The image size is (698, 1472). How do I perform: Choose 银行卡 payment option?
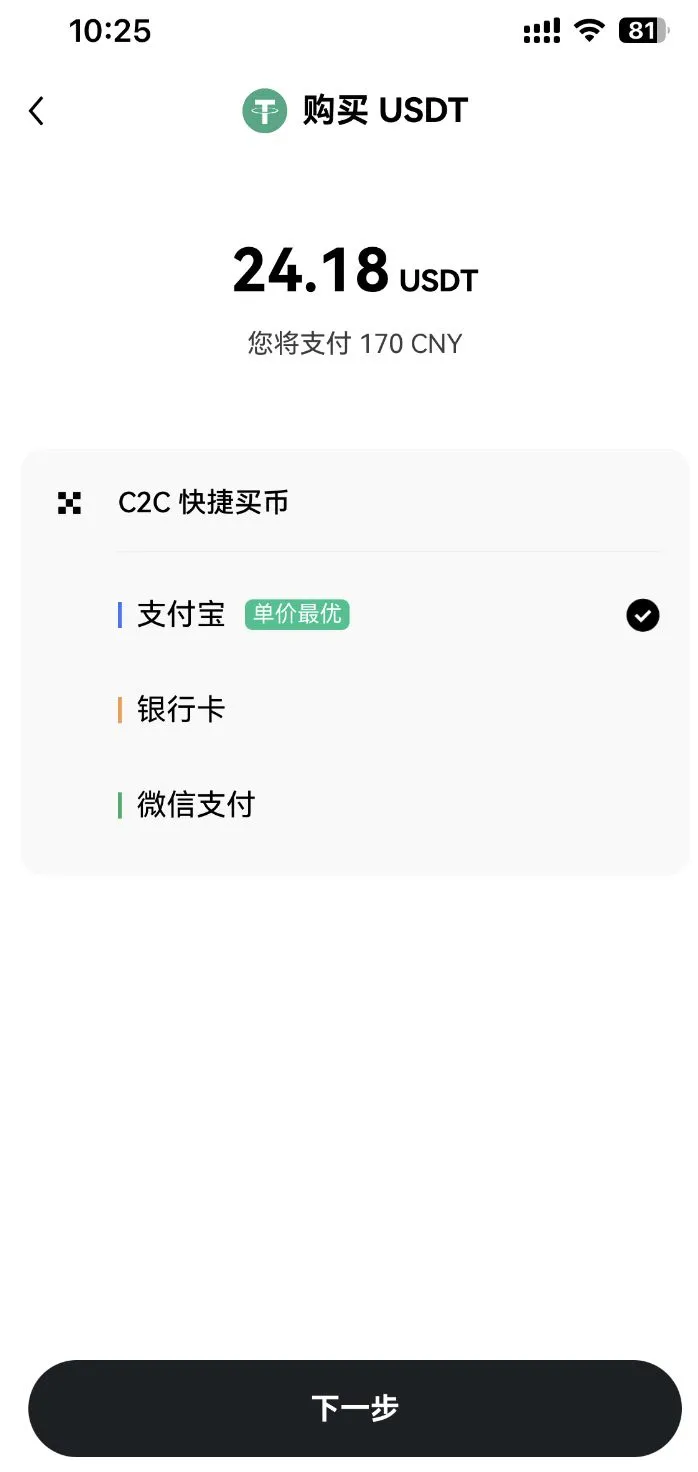[182, 710]
